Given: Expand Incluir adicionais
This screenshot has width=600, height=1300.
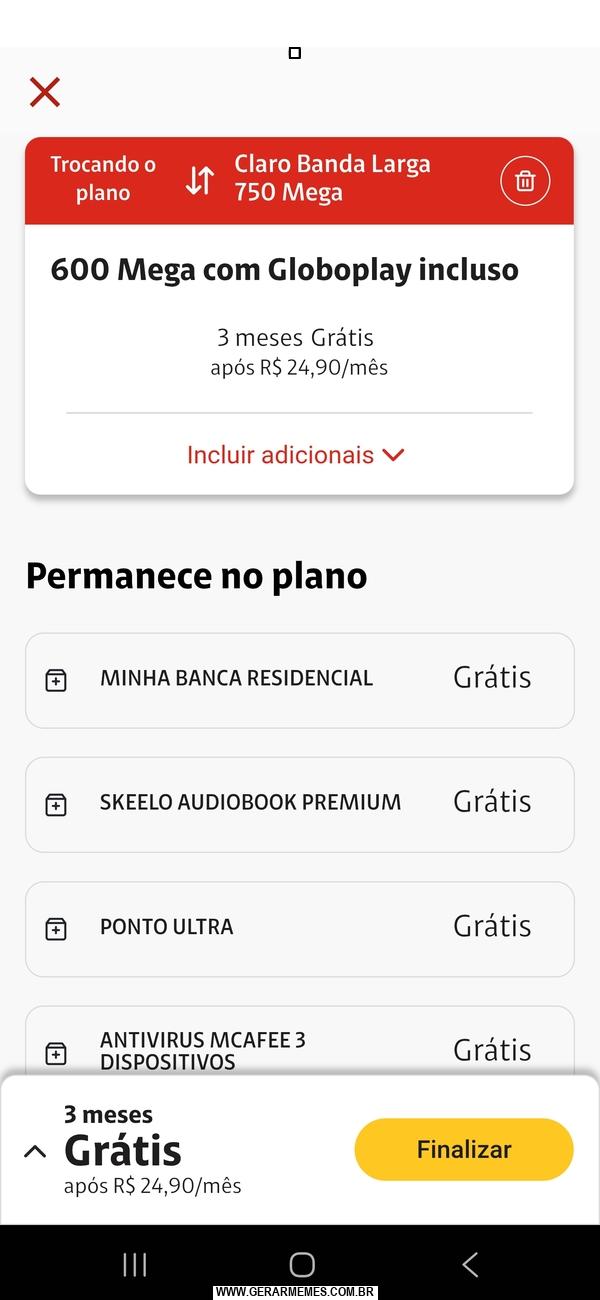Looking at the screenshot, I should [296, 455].
